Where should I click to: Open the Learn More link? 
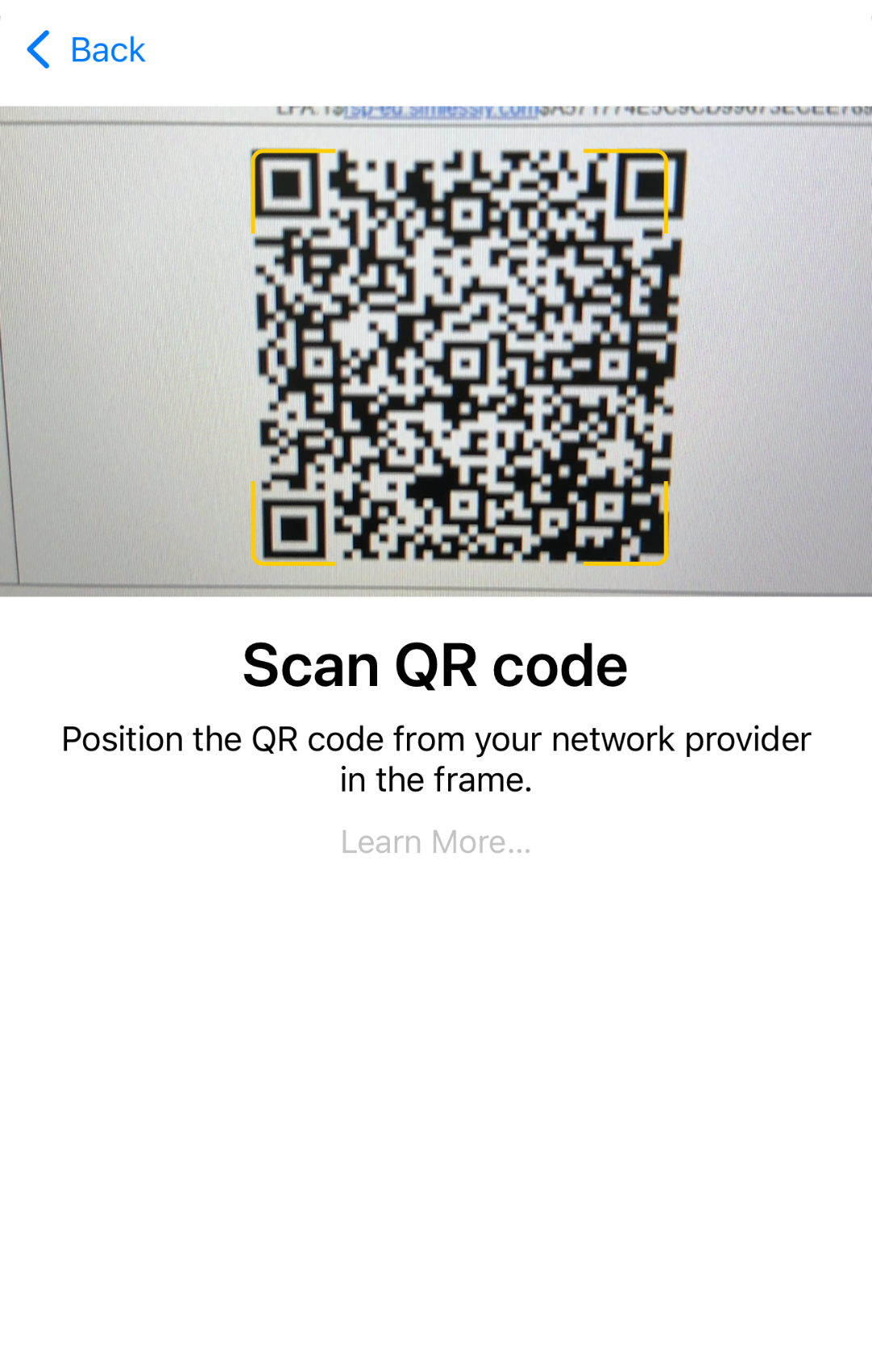click(x=435, y=842)
